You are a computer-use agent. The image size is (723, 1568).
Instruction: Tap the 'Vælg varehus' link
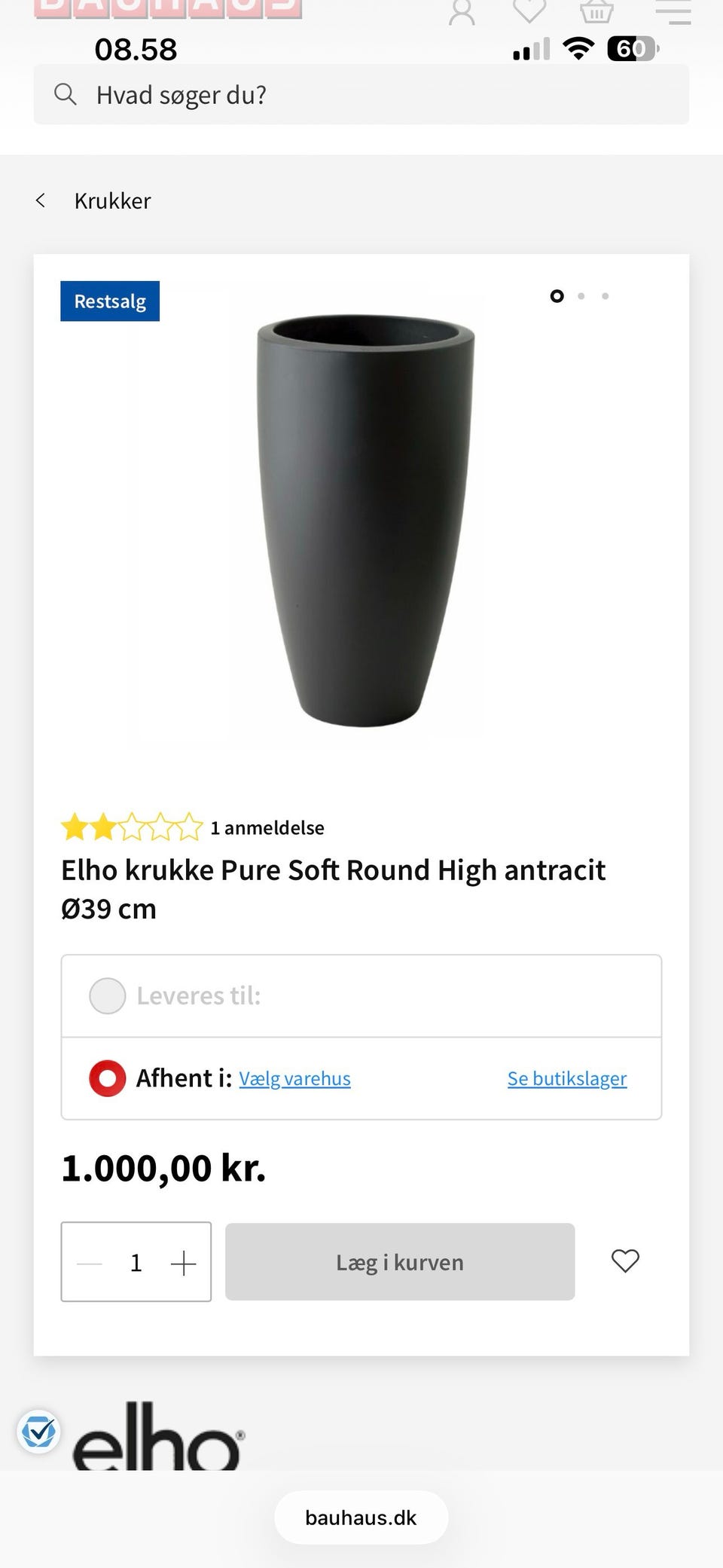tap(294, 1079)
